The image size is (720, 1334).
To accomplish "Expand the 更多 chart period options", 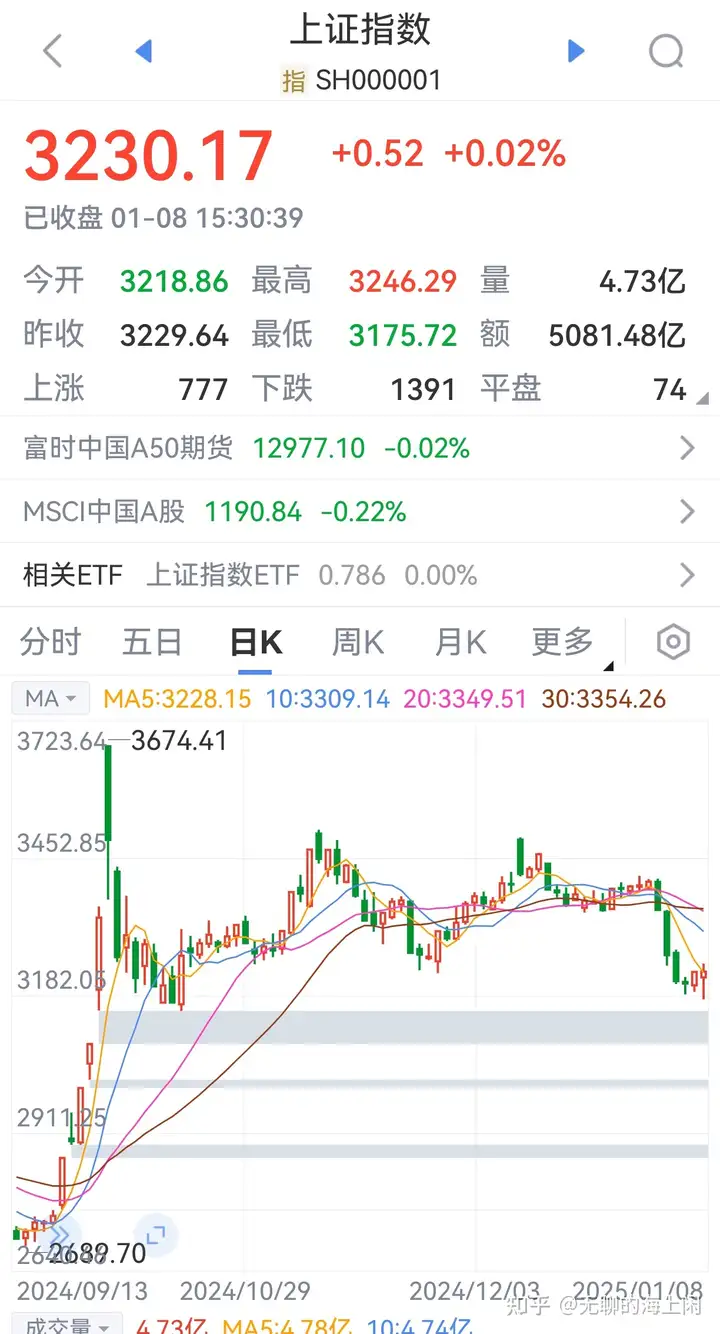I will 564,642.
